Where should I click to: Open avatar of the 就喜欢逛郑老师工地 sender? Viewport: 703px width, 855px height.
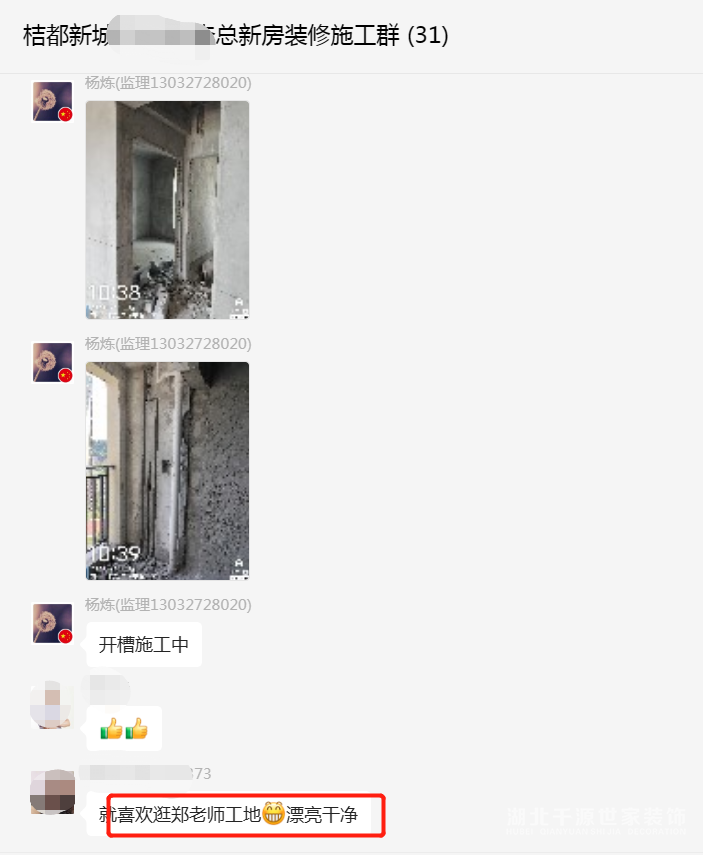(x=52, y=792)
